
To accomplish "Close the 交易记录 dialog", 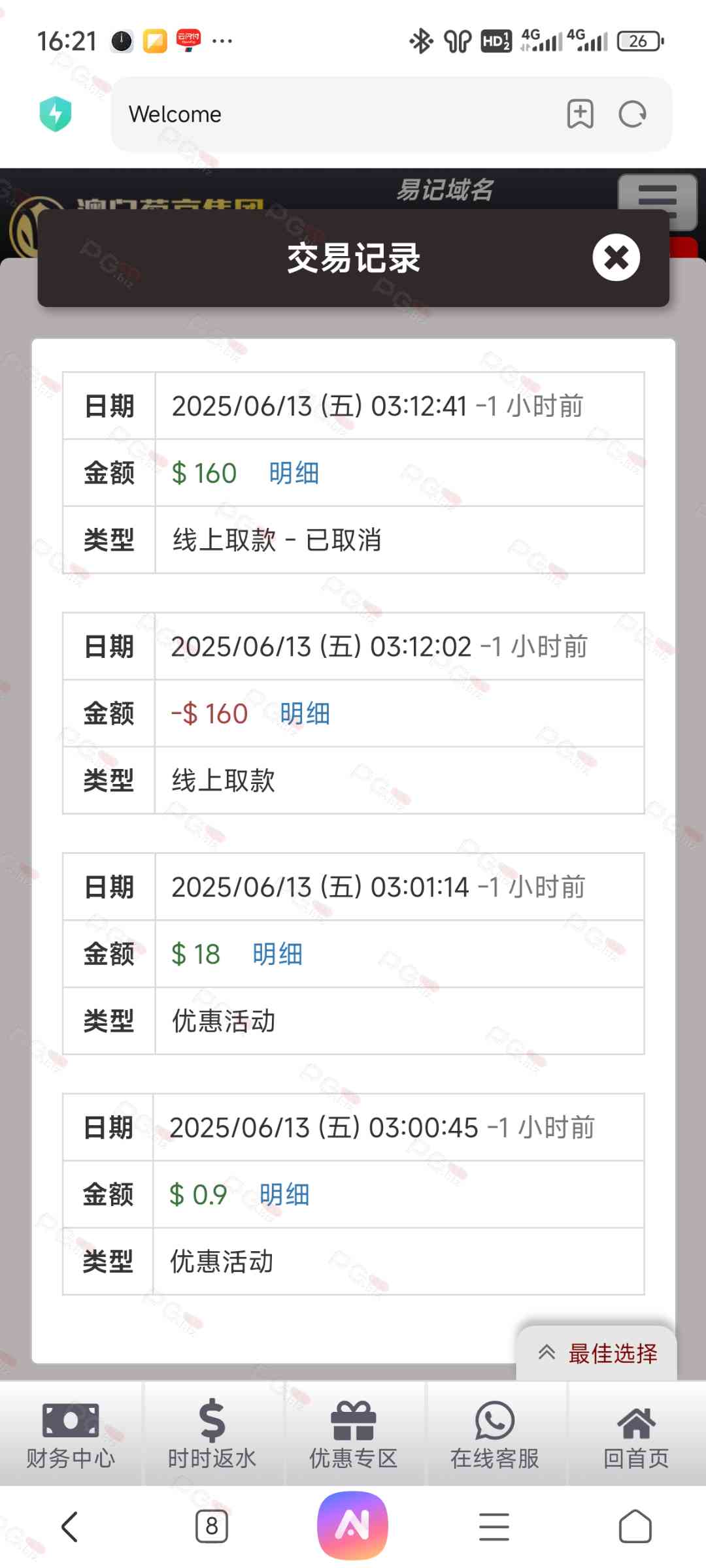I will click(616, 257).
